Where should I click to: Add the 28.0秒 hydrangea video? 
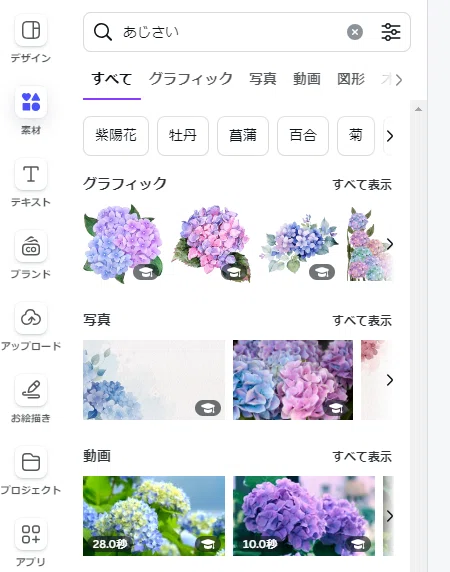[x=154, y=516]
